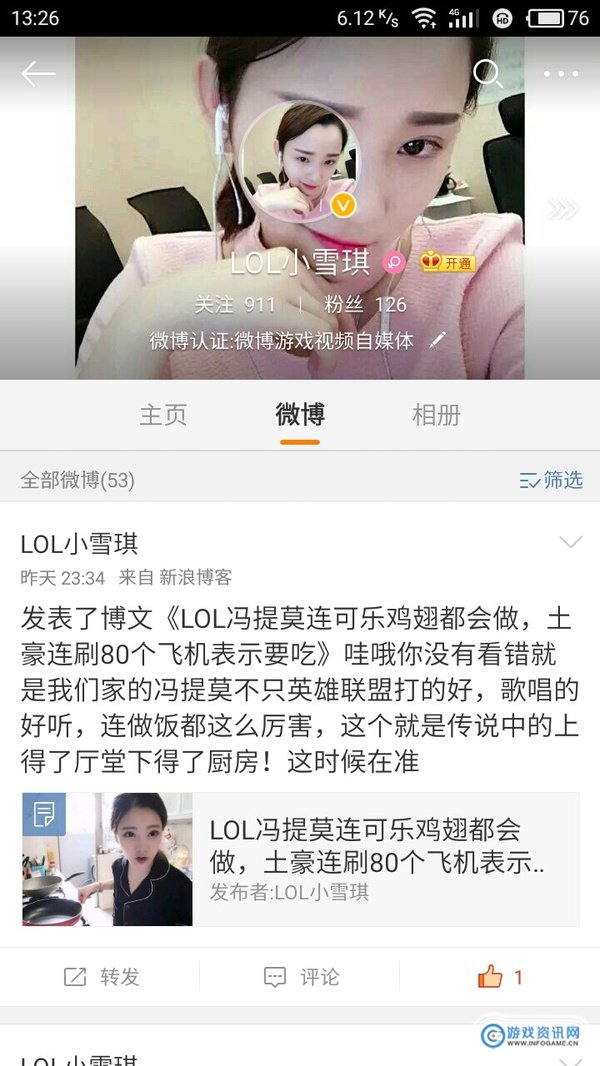Go back using the top-left arrow
The height and width of the screenshot is (1066, 600).
(38, 73)
